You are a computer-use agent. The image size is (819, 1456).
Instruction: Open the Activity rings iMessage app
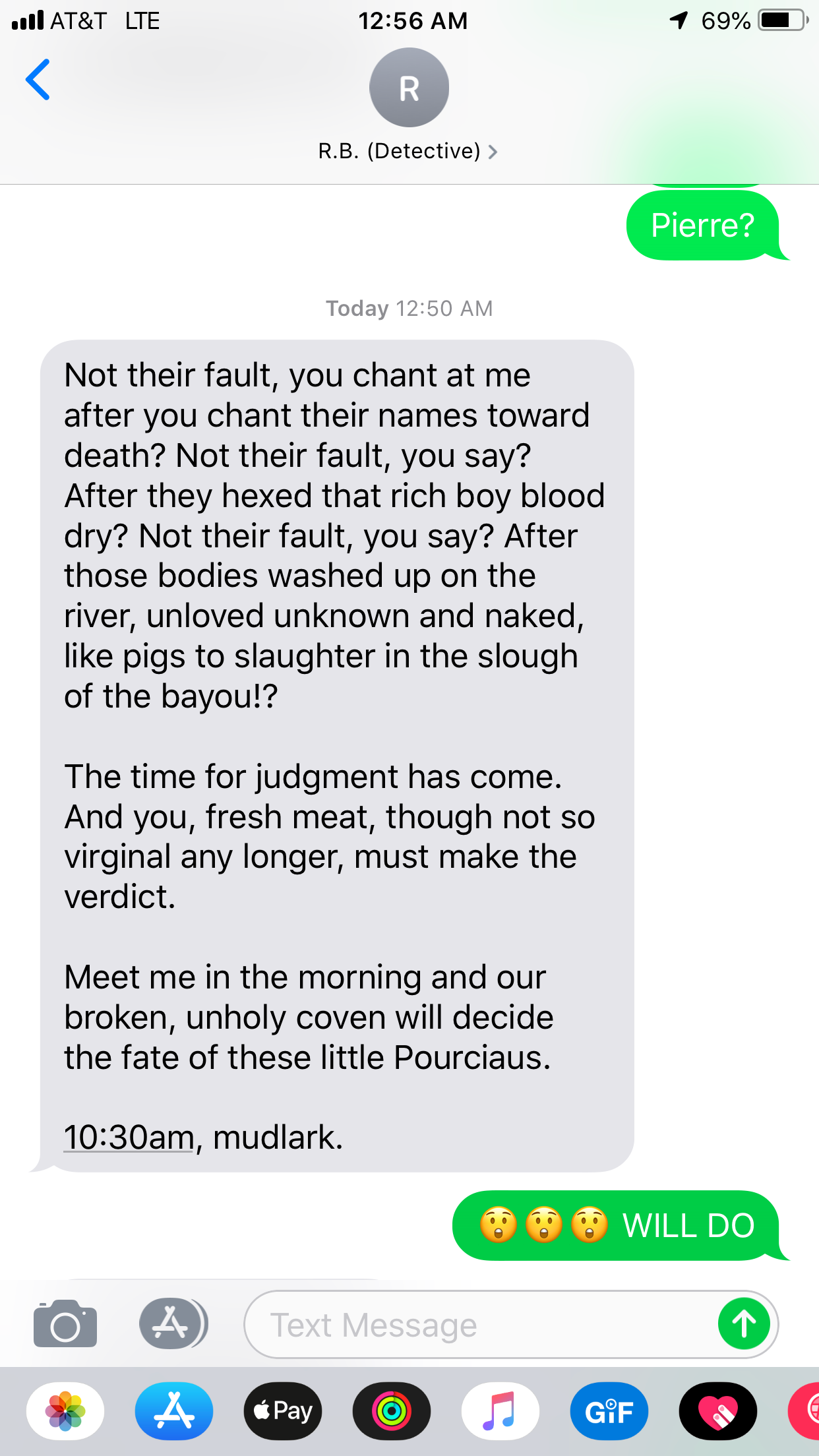(392, 1411)
